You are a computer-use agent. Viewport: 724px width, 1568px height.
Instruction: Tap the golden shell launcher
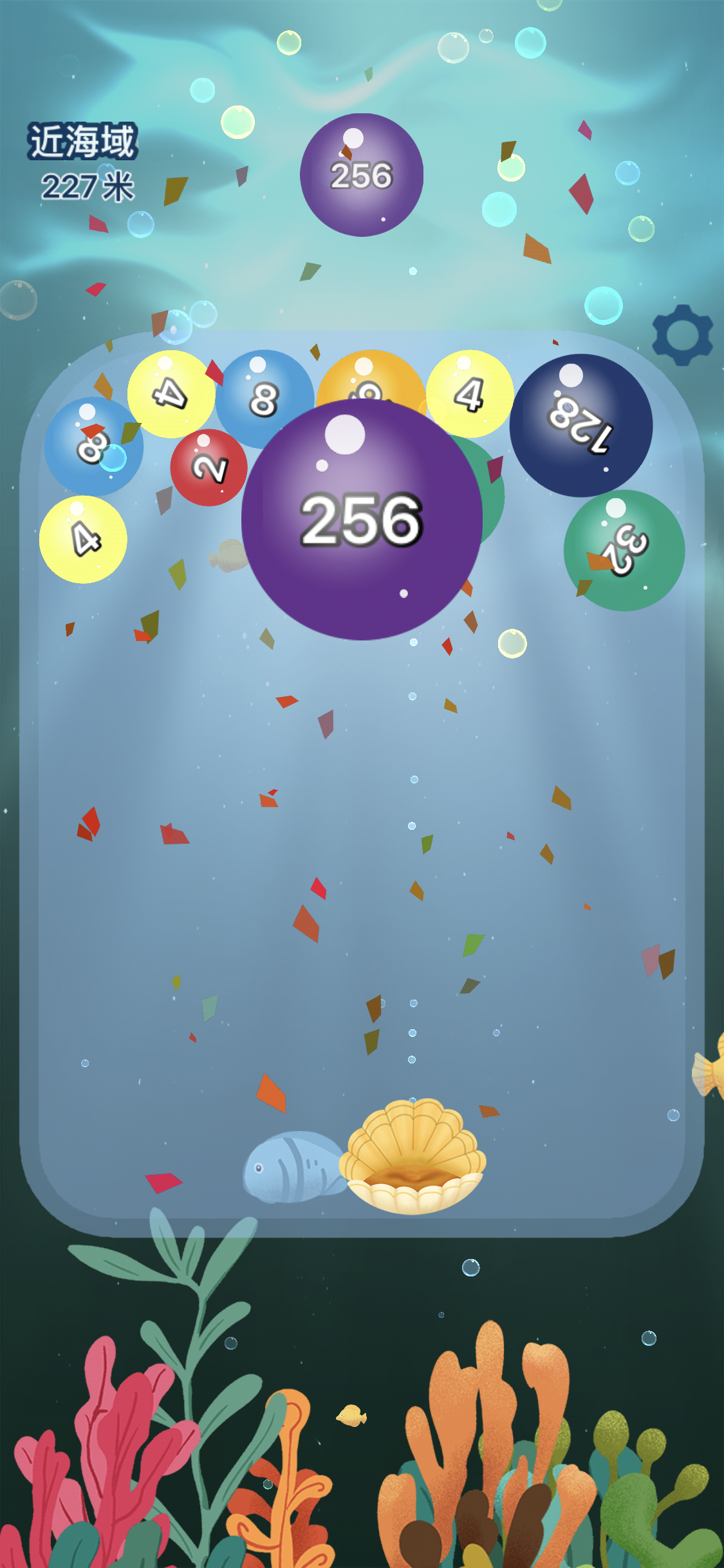413,1156
